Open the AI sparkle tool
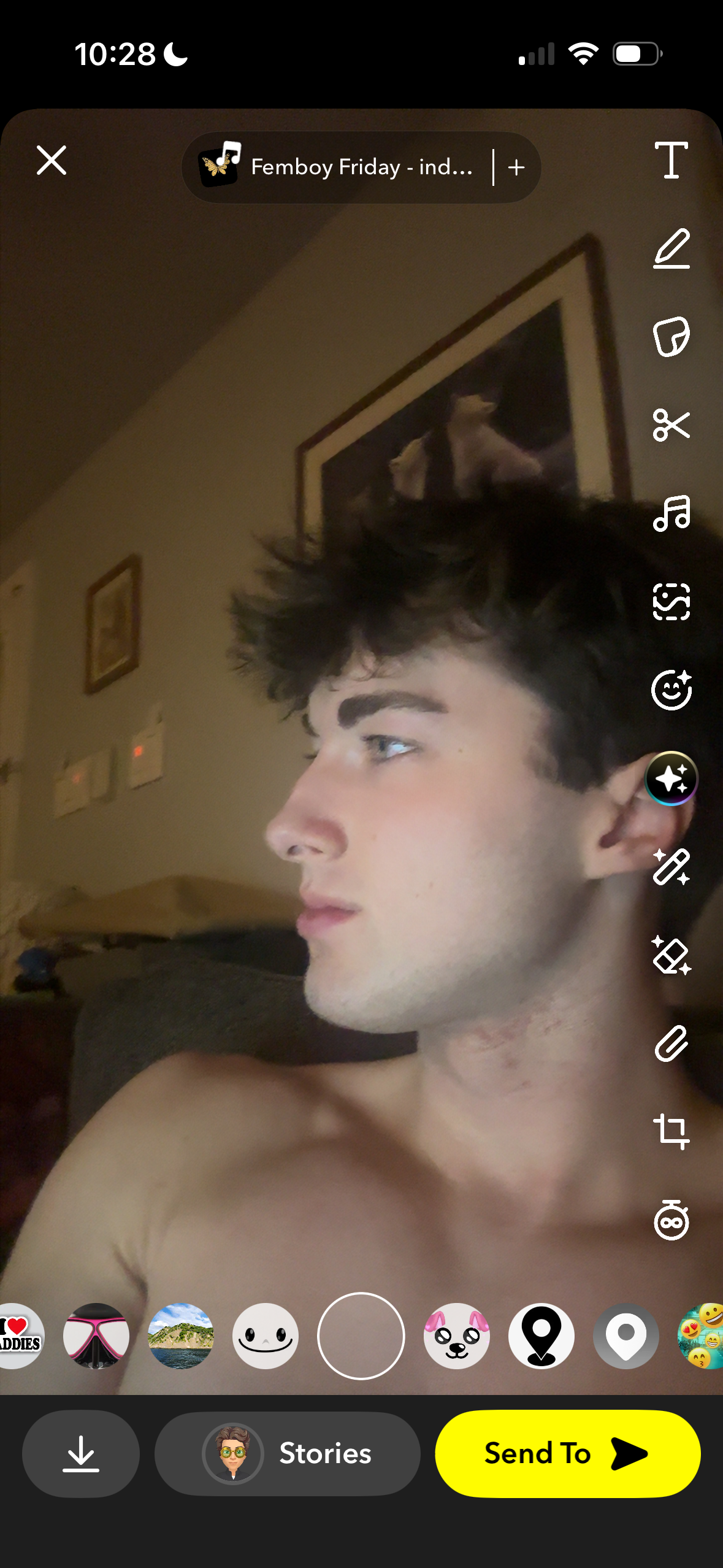 pos(671,778)
